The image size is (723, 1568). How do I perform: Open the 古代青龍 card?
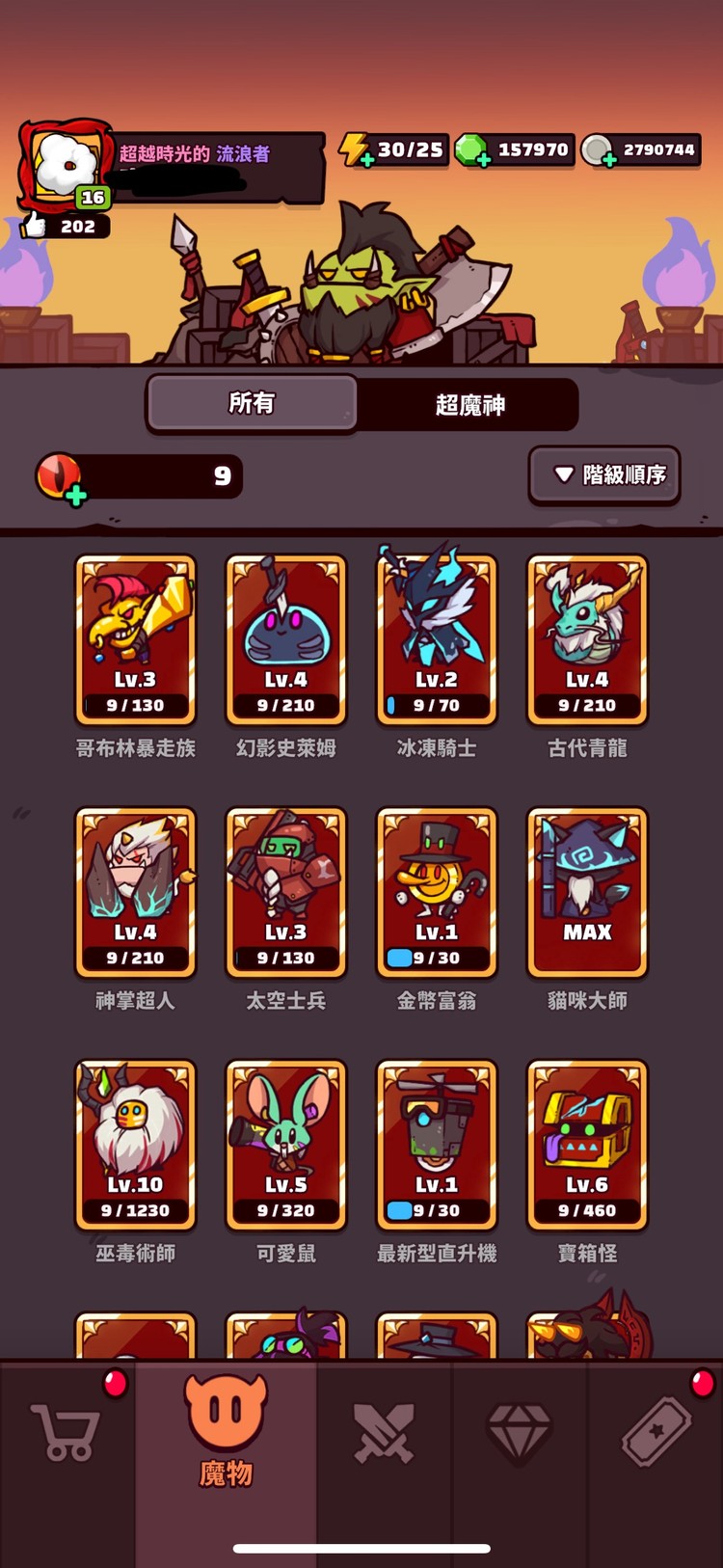pos(587,639)
